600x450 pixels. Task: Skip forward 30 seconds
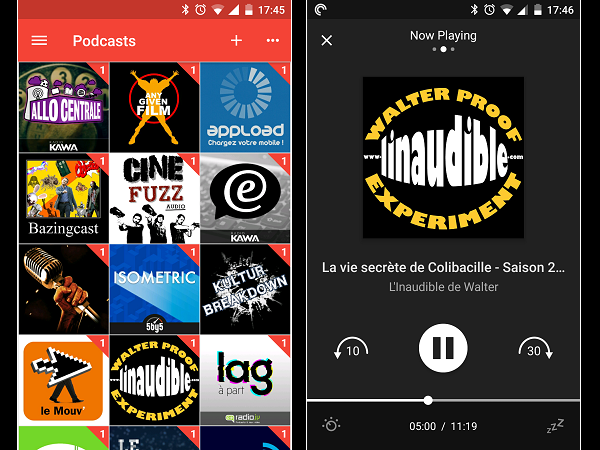tap(535, 349)
